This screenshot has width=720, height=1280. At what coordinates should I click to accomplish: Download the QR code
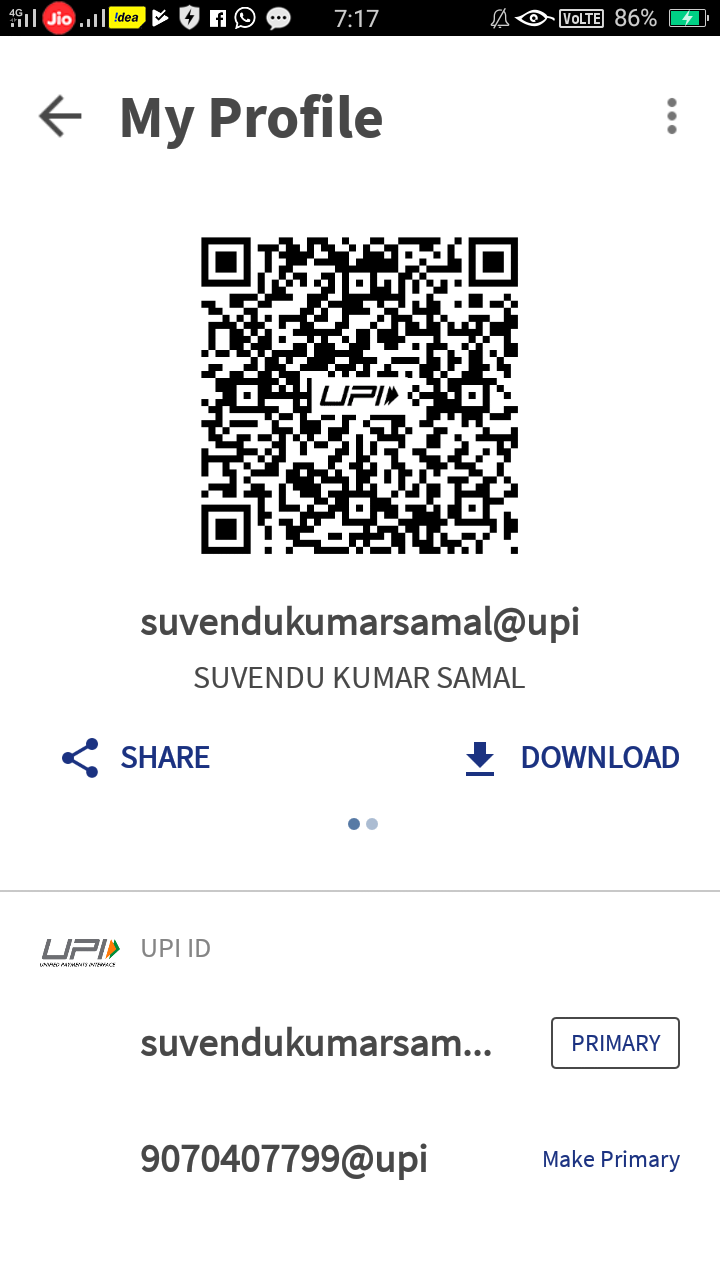(x=572, y=758)
